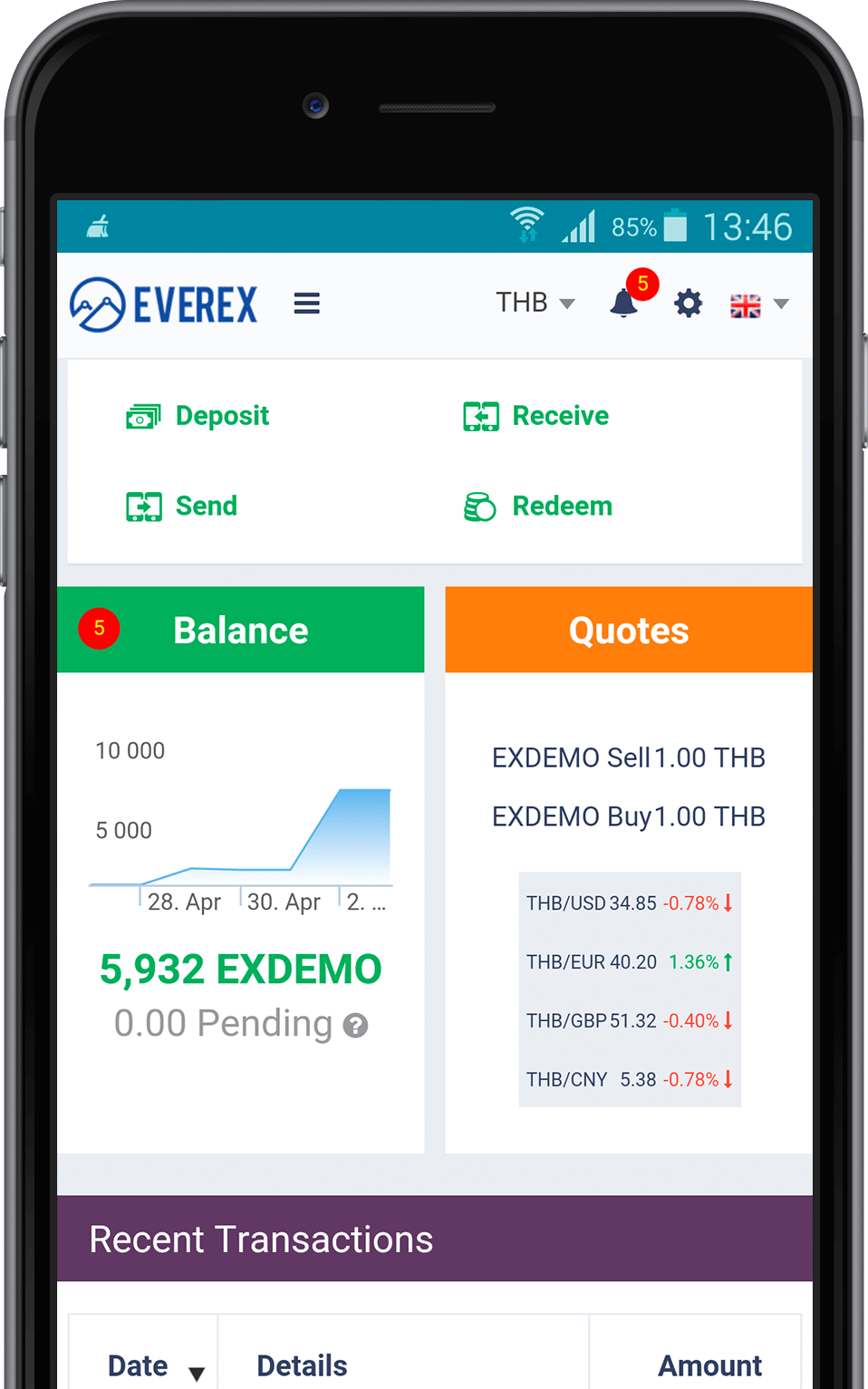The width and height of the screenshot is (868, 1389).
Task: Tap the Deposit button
Action: pos(198,416)
